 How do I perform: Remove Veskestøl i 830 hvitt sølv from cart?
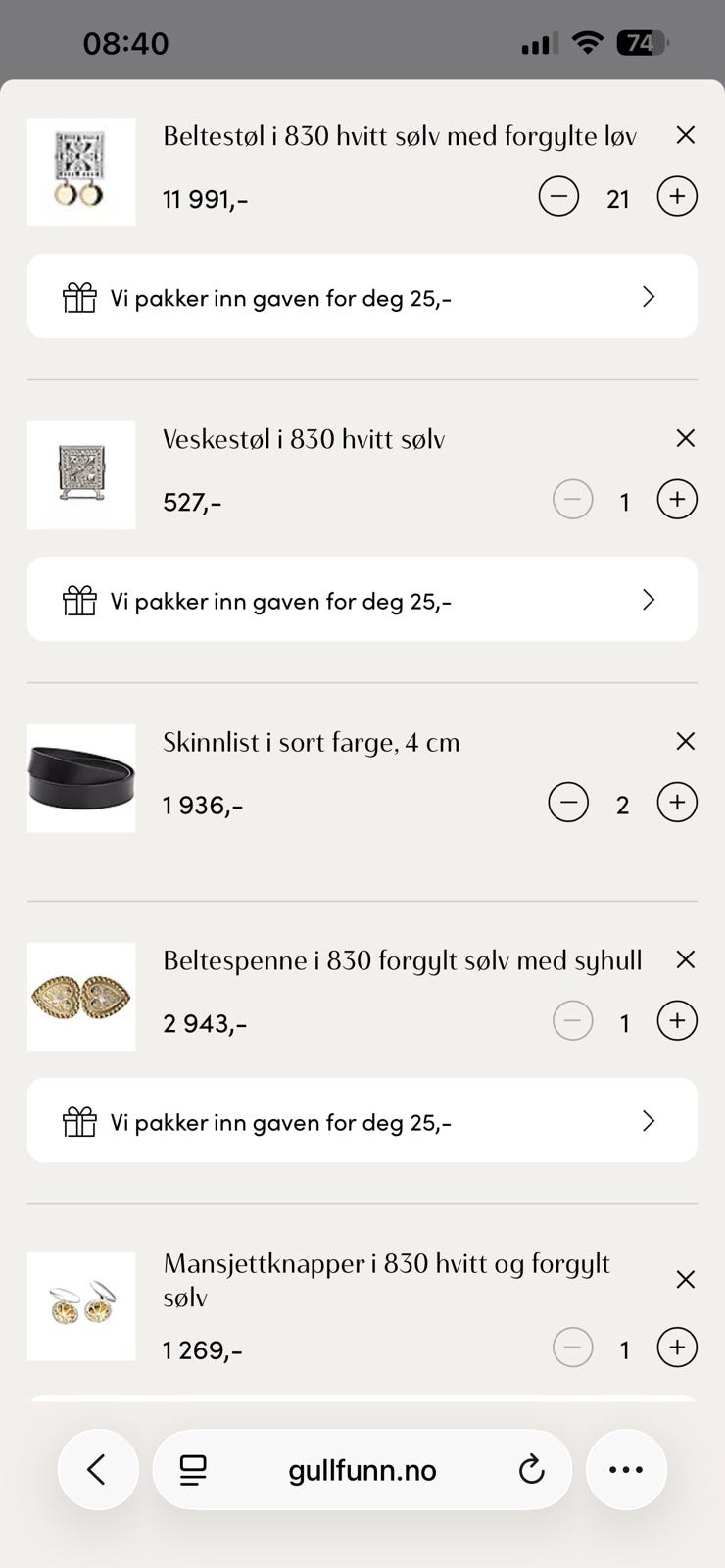685,438
